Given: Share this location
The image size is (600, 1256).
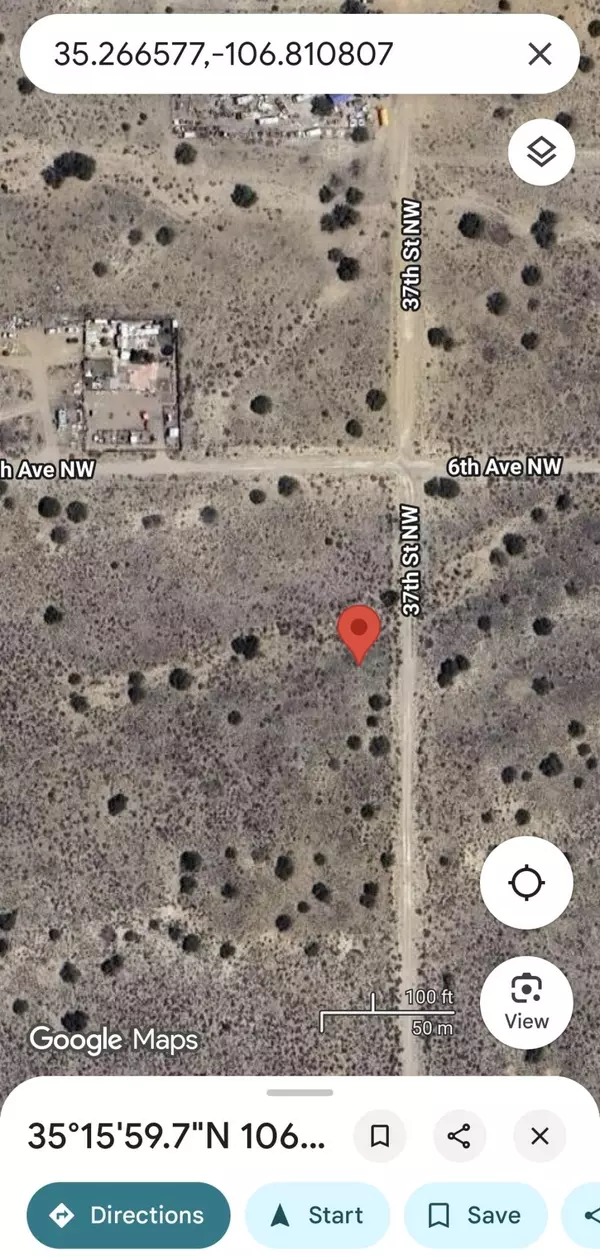Looking at the screenshot, I should pyautogui.click(x=459, y=1136).
